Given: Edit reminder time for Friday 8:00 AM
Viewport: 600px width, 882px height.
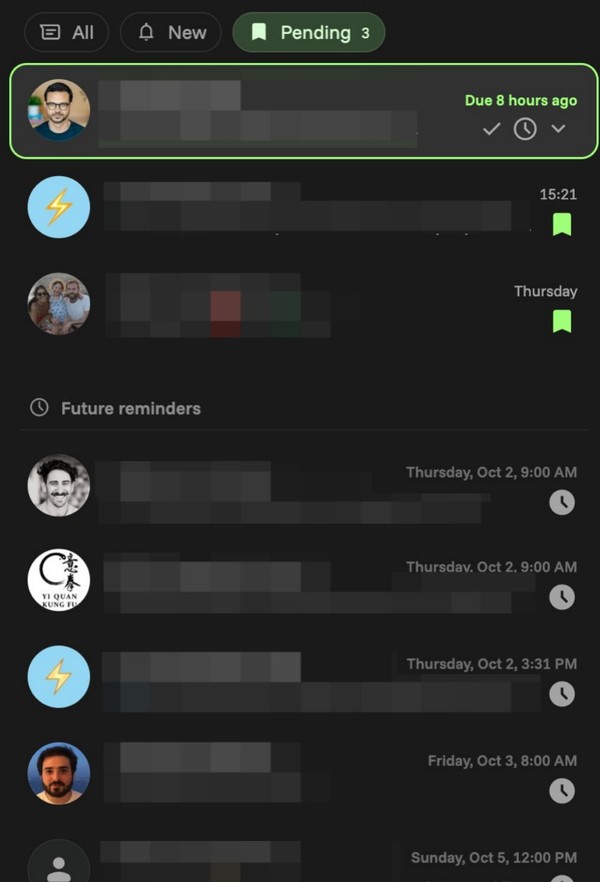Looking at the screenshot, I should coord(562,791).
